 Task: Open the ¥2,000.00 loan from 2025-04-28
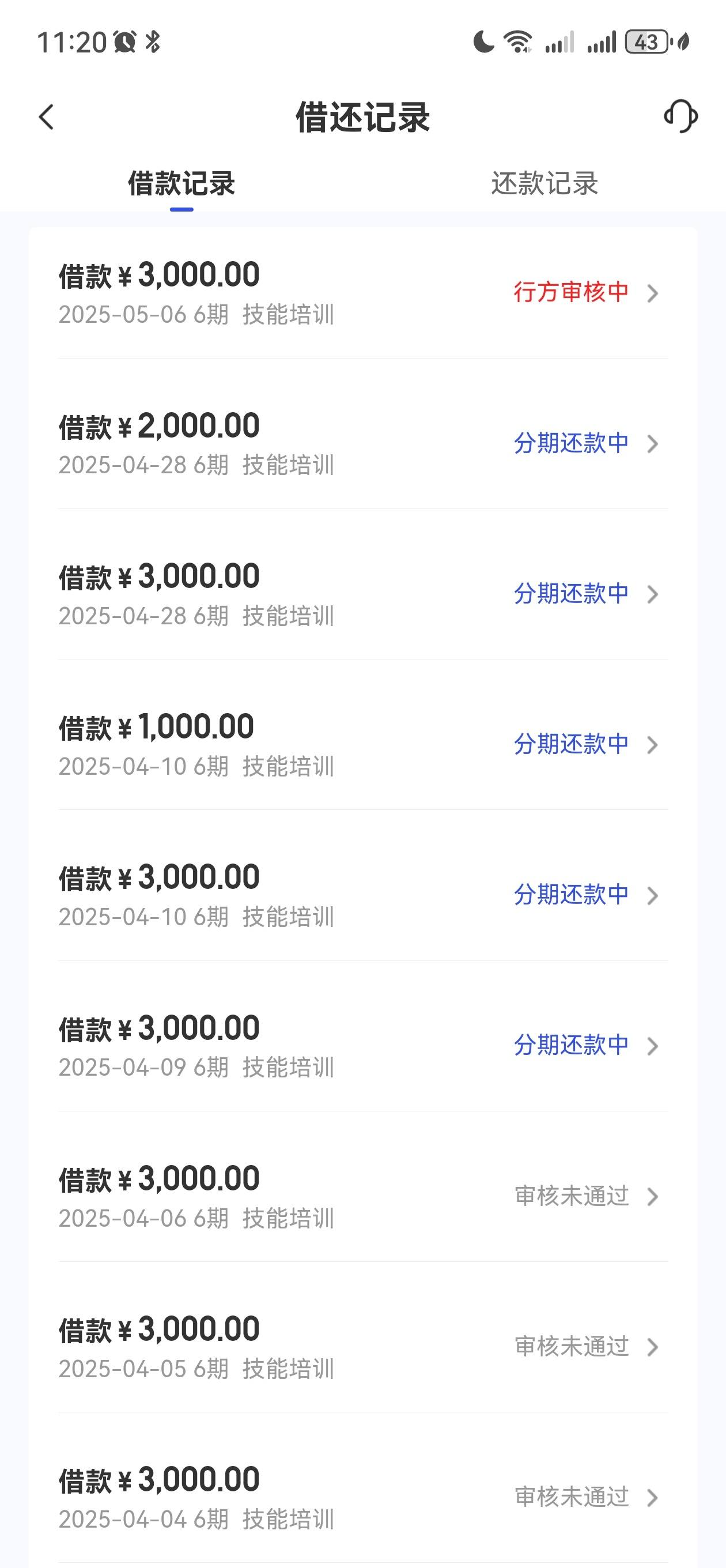362,444
